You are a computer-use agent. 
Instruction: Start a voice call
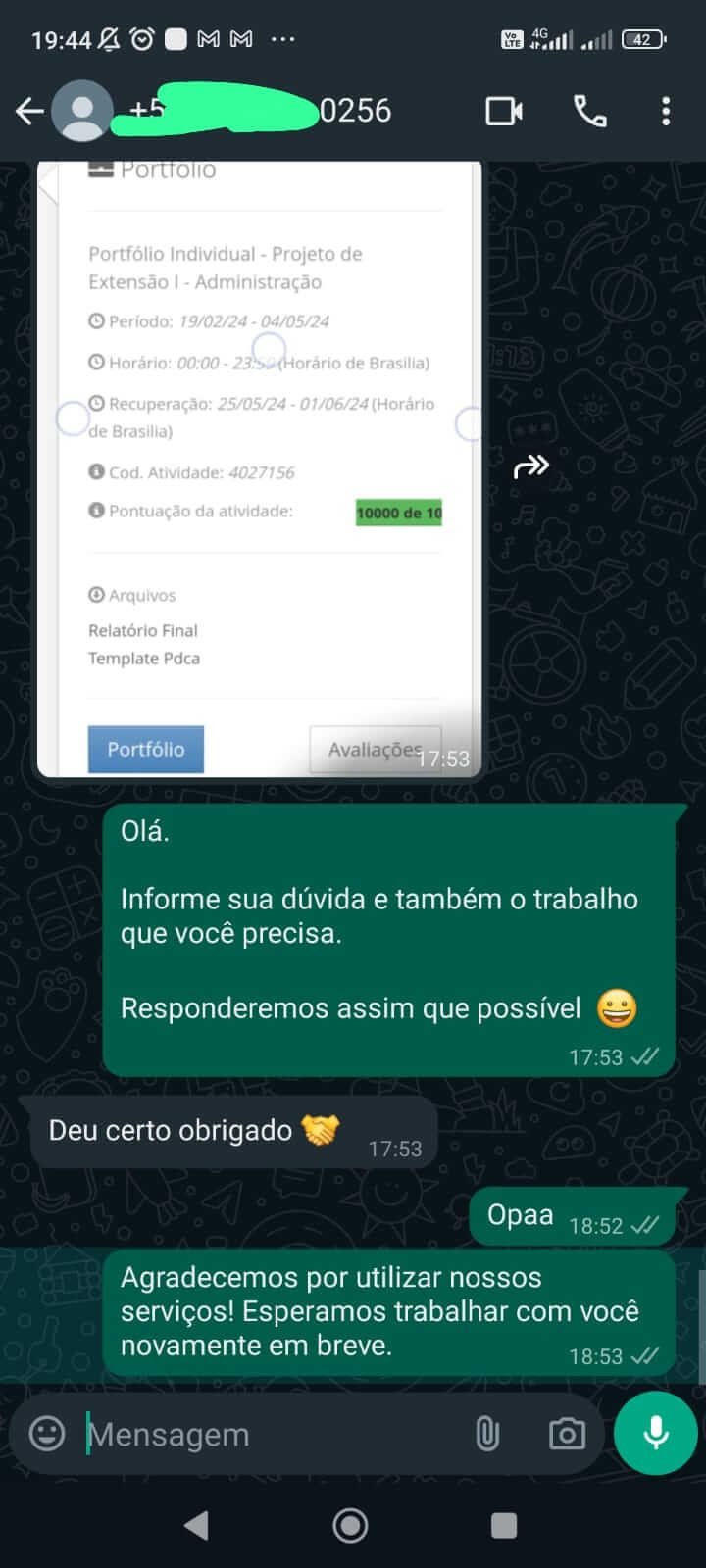589,112
